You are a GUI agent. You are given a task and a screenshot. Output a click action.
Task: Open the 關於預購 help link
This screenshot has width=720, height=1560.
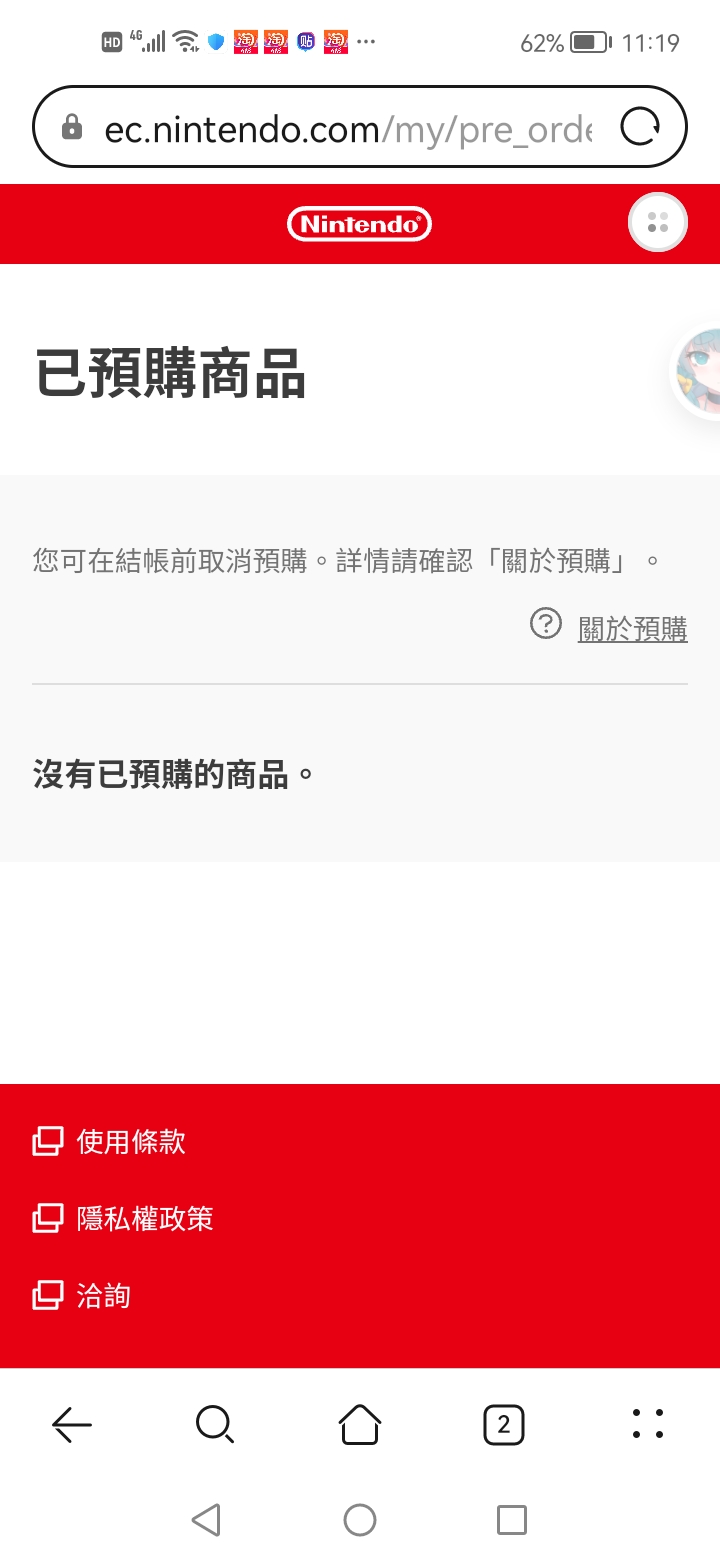pyautogui.click(x=632, y=629)
